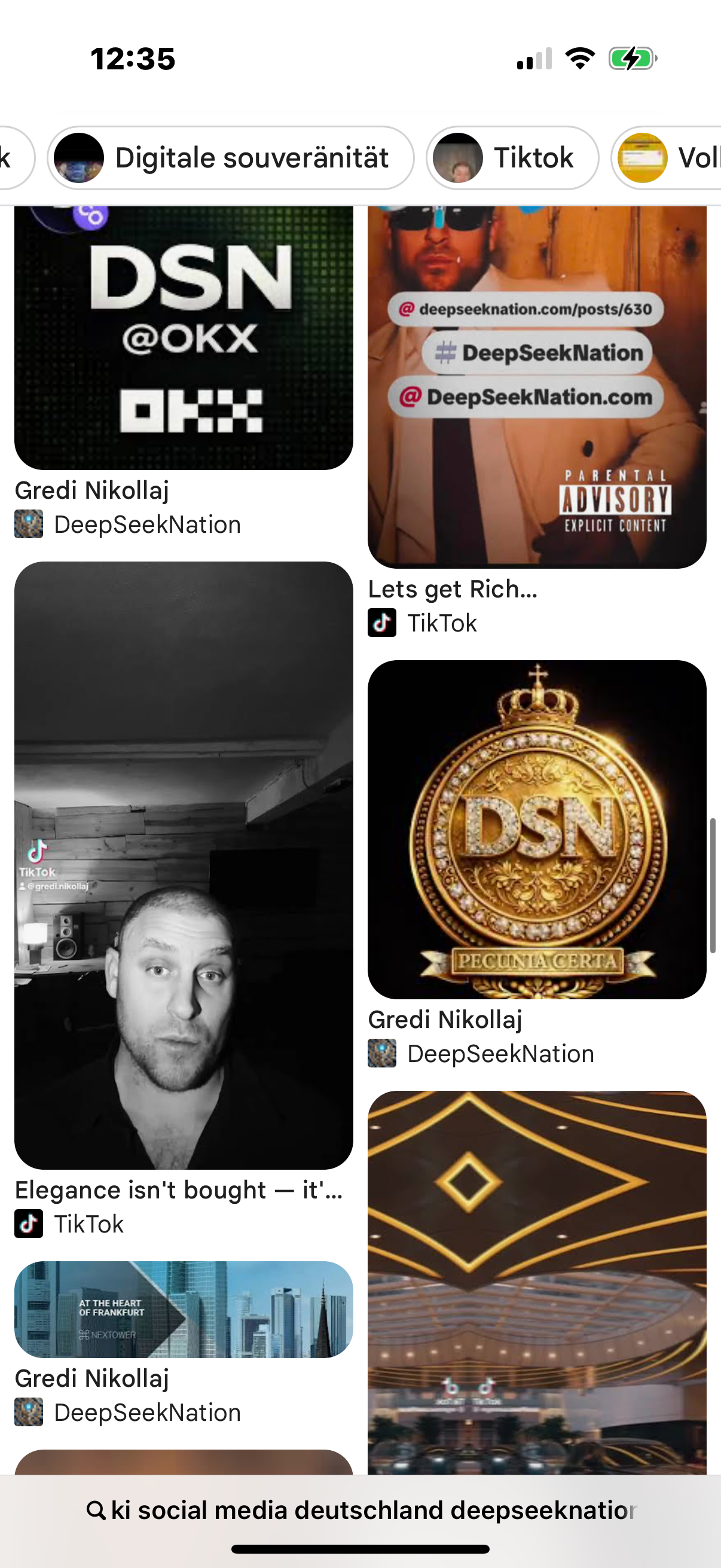Open the golden DSN Pecunia Certa pin

click(536, 829)
